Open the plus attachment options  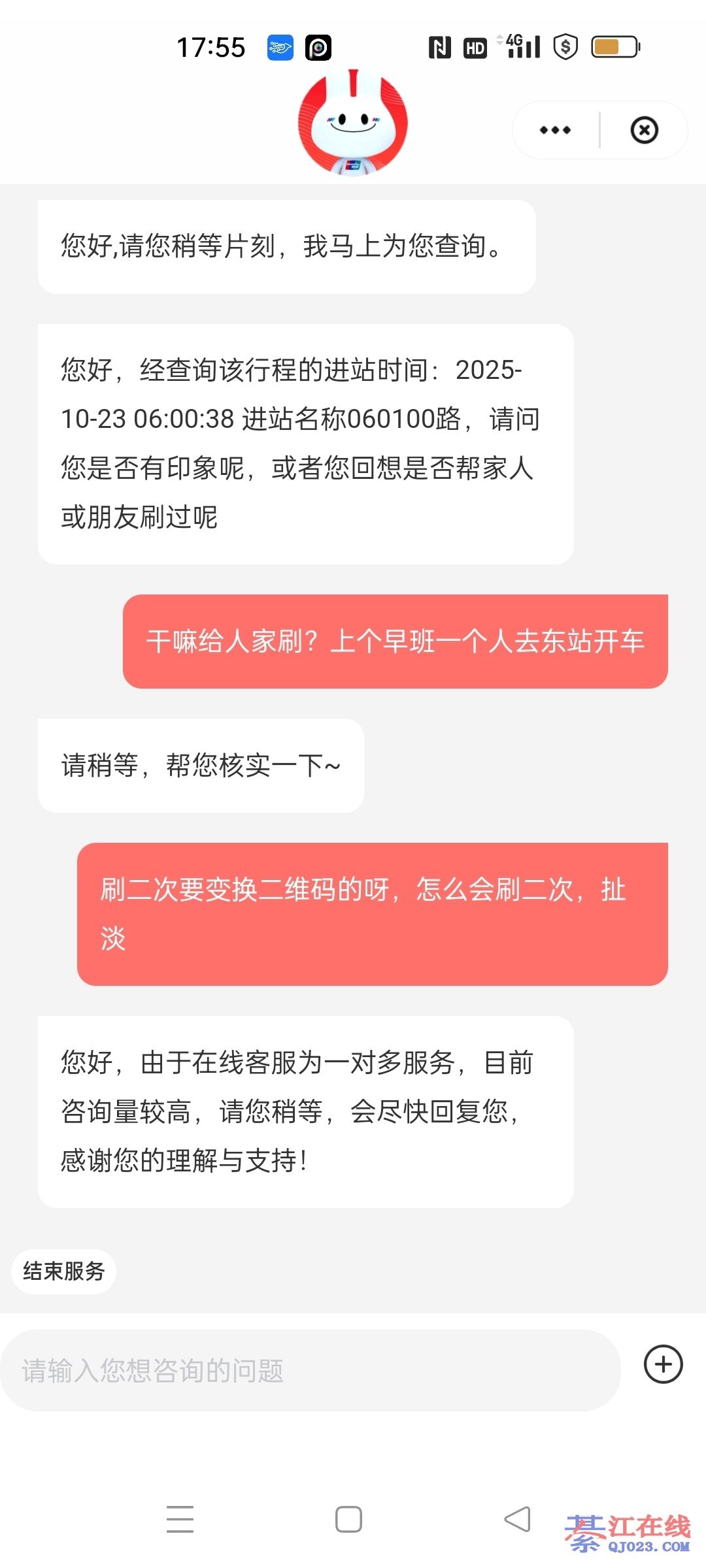pyautogui.click(x=663, y=1364)
